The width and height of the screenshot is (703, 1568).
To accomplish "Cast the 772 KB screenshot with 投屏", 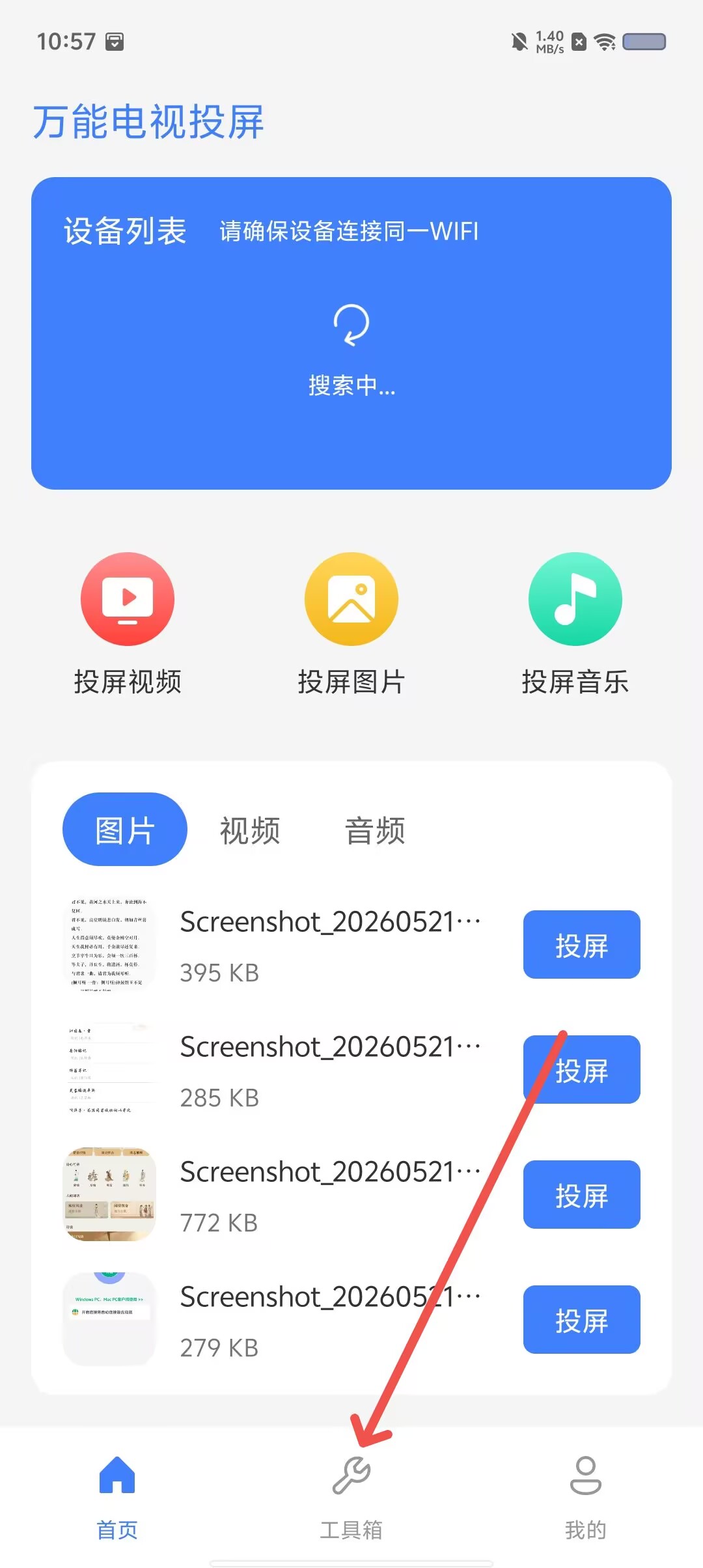I will 582,1195.
